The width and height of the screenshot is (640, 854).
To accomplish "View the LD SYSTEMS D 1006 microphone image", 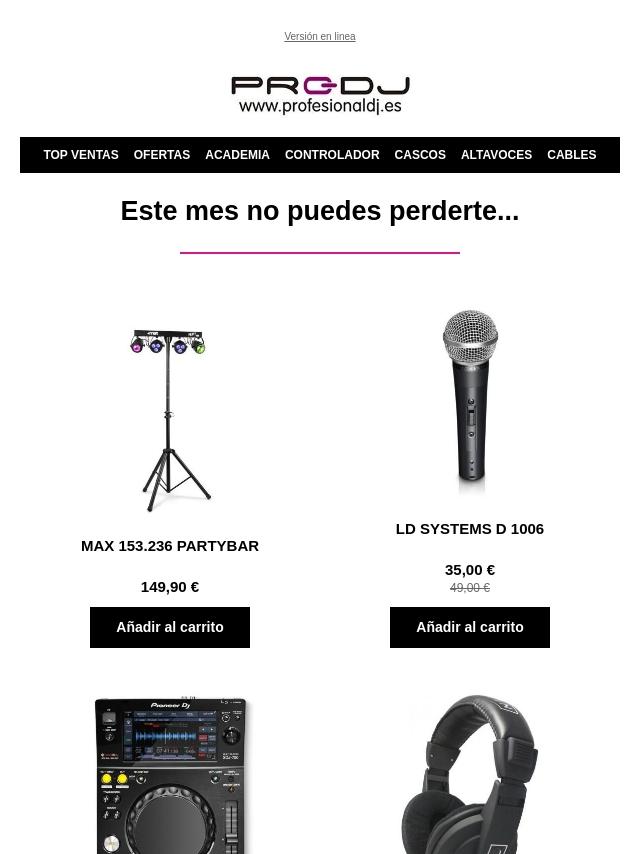I will tap(470, 402).
